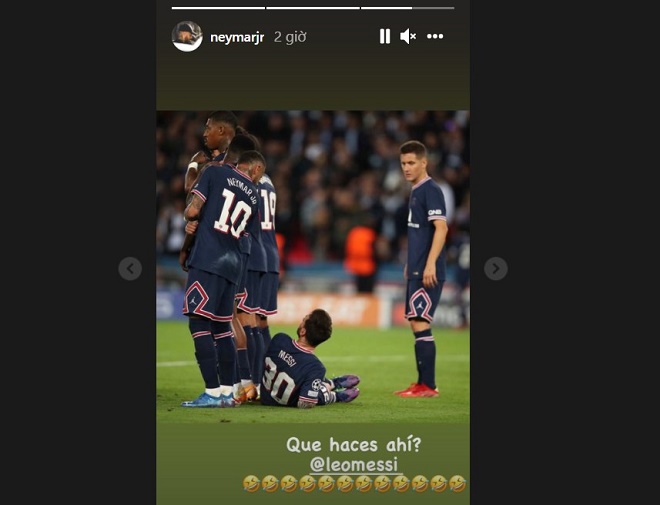
Task: Pause the story playback
Action: (x=385, y=36)
